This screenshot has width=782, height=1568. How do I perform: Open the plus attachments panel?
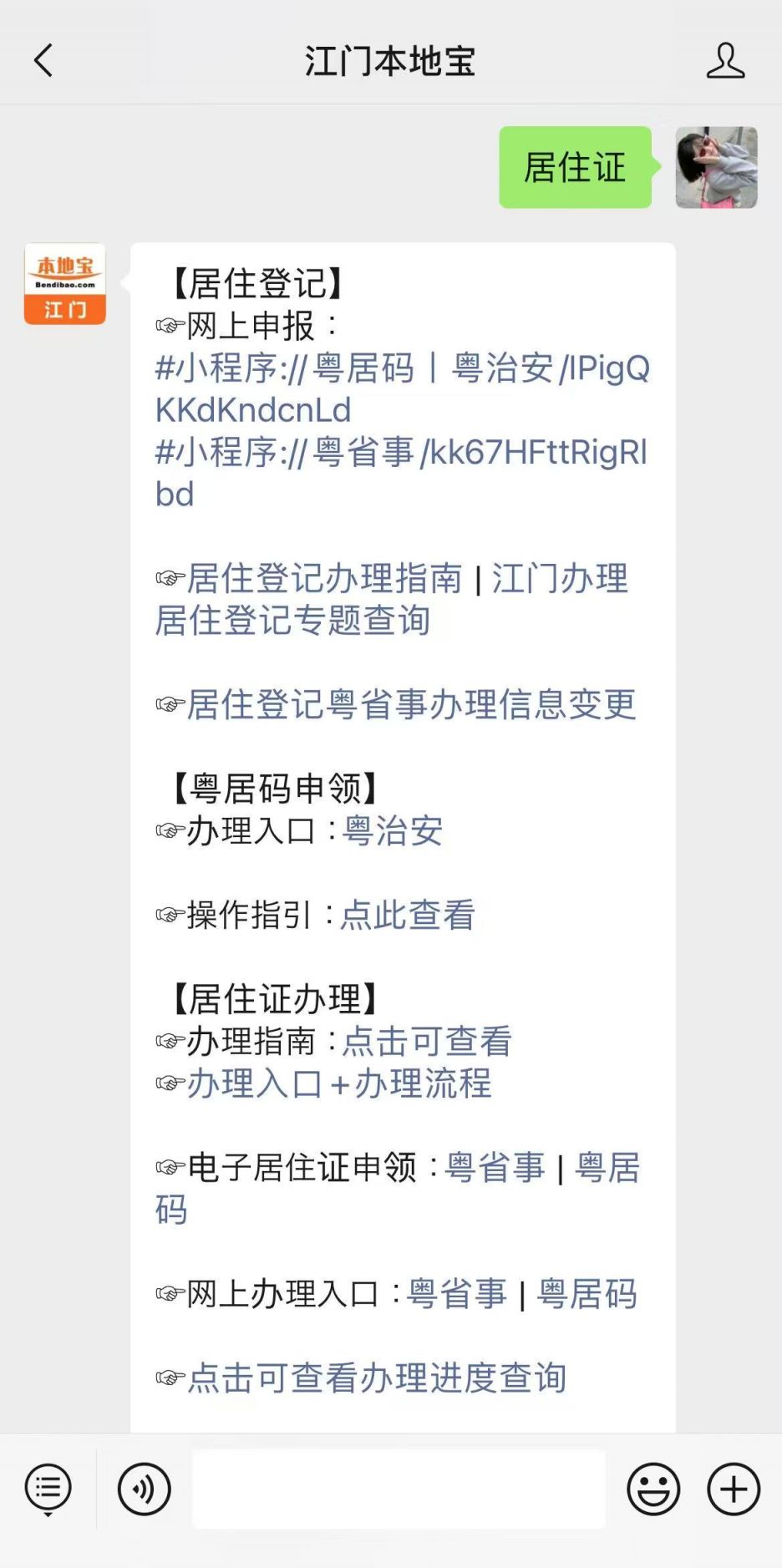733,1489
